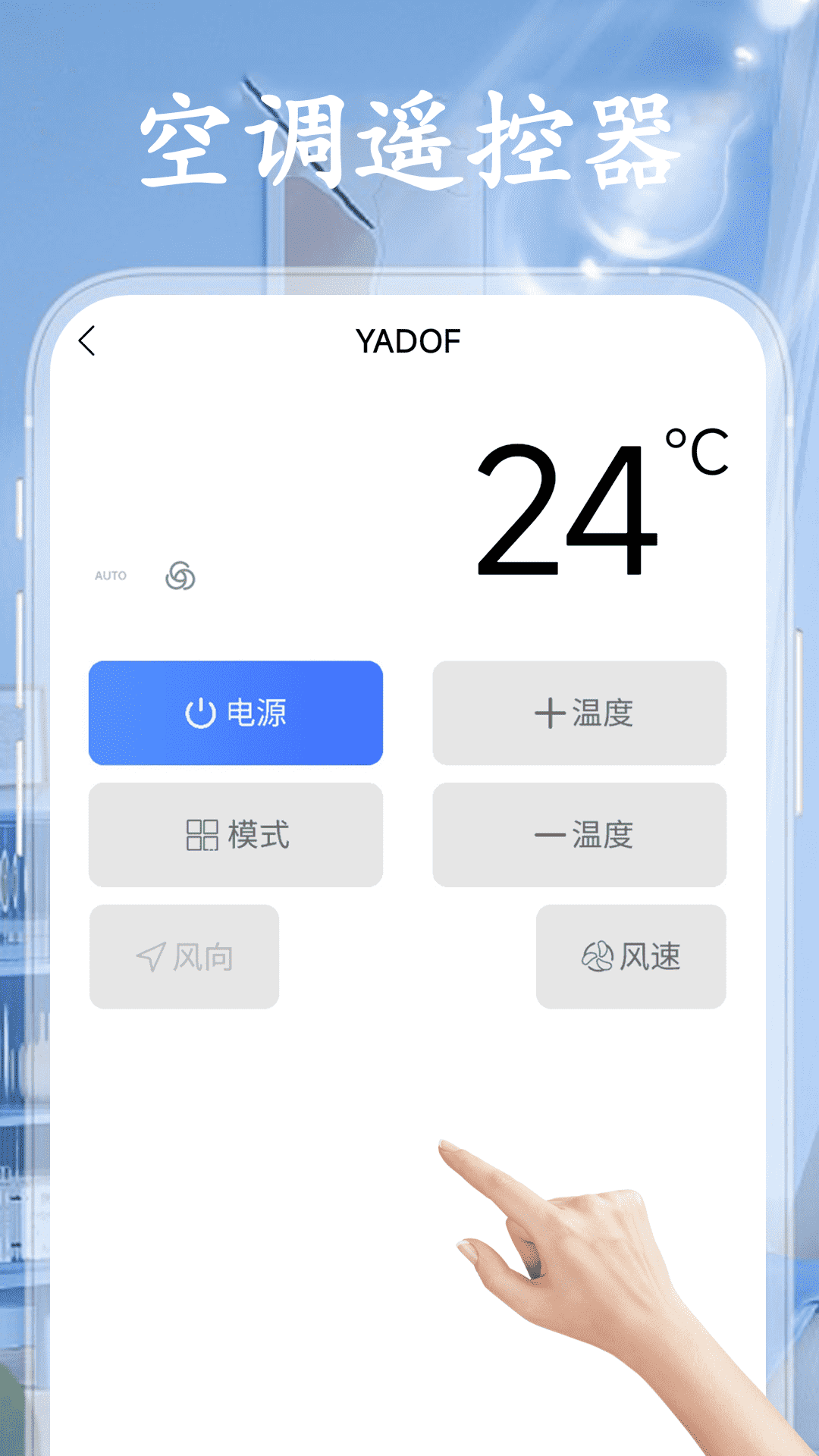The width and height of the screenshot is (819, 1456).
Task: Expand remote options from YADOF title
Action: (x=409, y=340)
